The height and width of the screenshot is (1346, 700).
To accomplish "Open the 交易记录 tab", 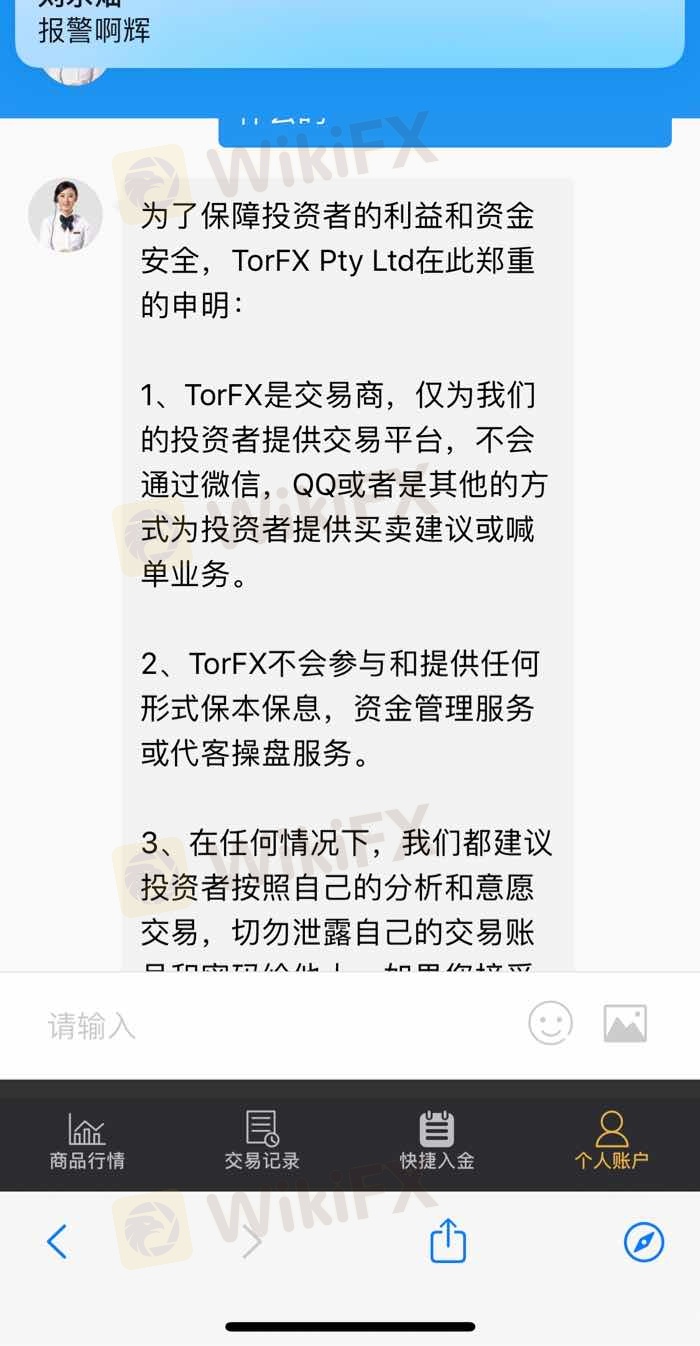I will click(x=262, y=1140).
